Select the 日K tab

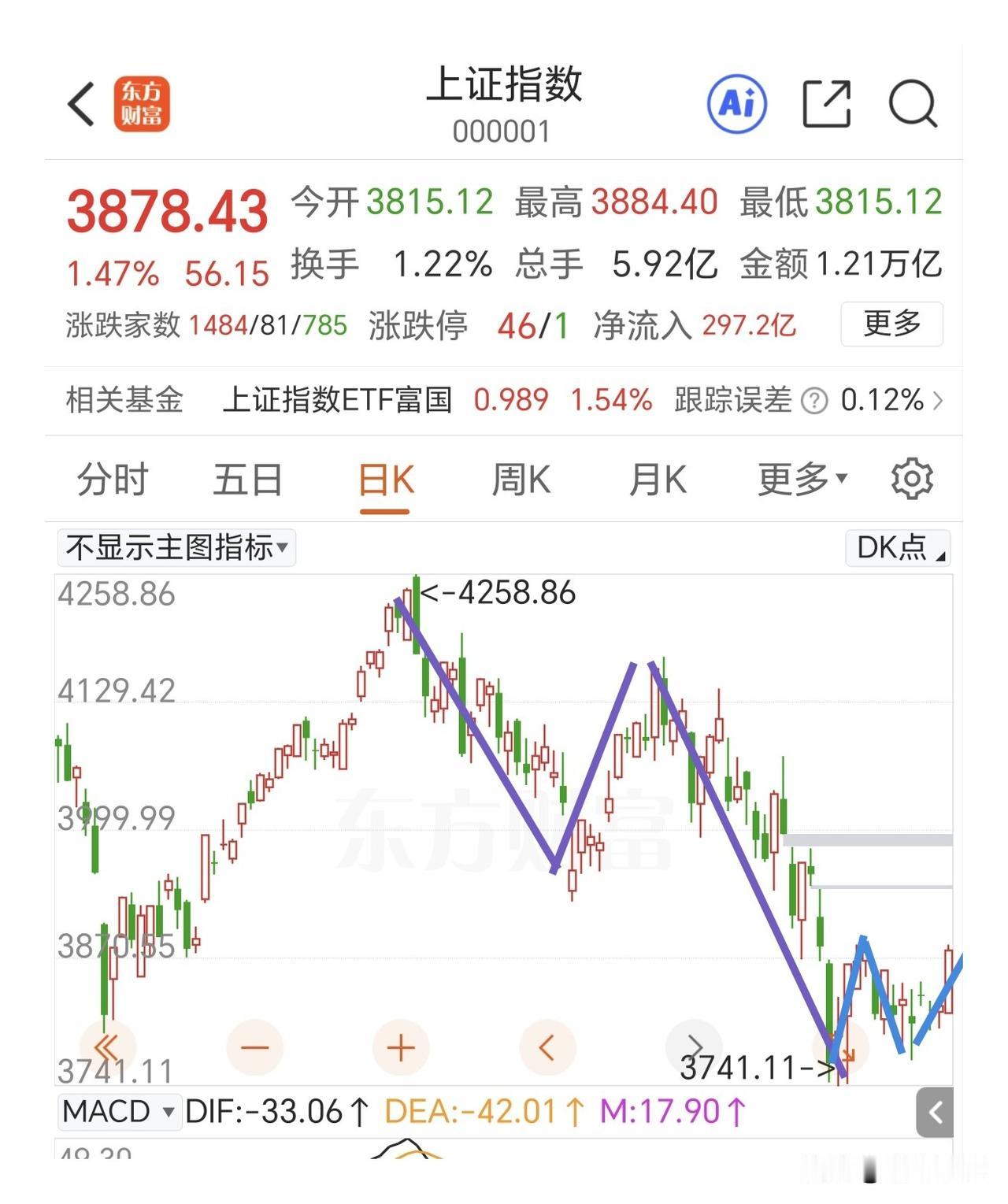[386, 480]
